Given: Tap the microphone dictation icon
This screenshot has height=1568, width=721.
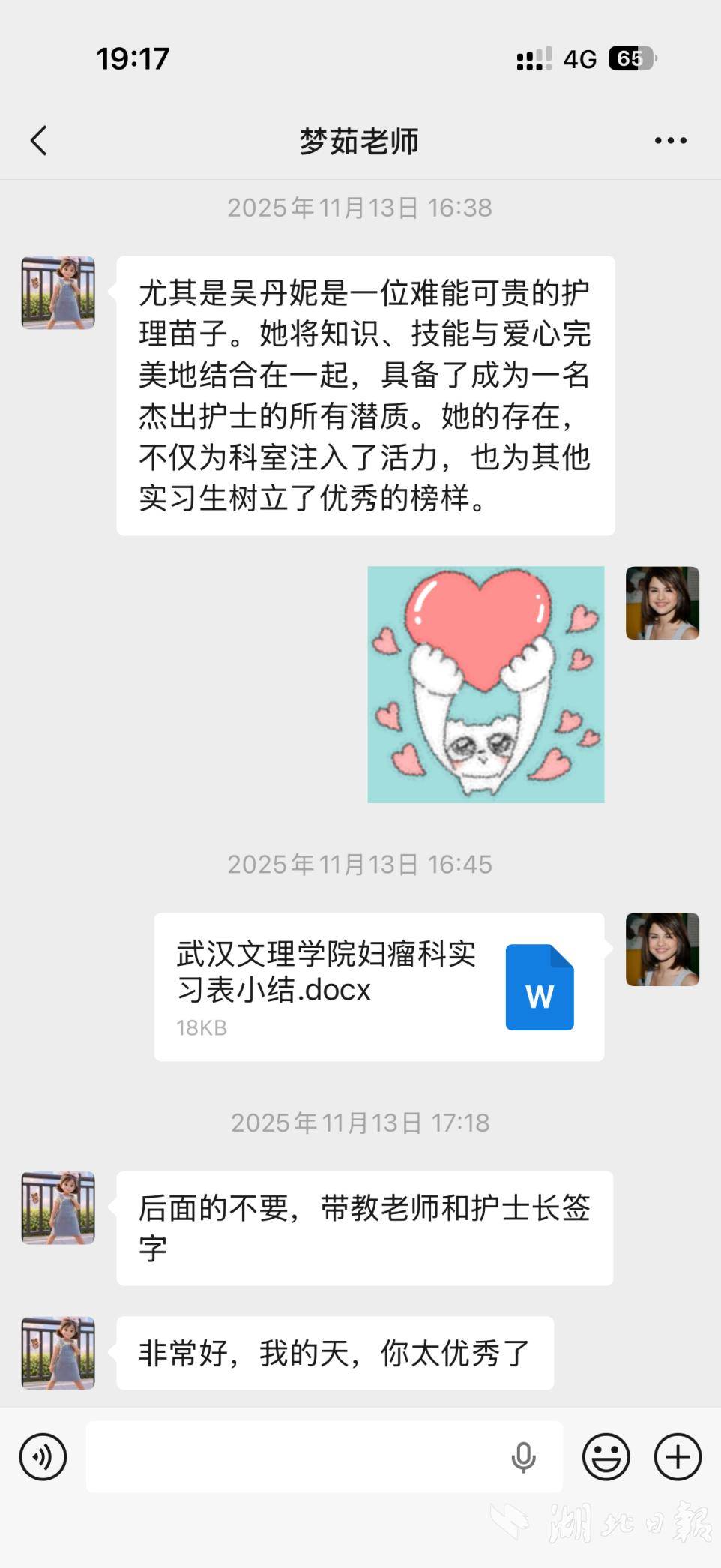Looking at the screenshot, I should click(x=523, y=1457).
